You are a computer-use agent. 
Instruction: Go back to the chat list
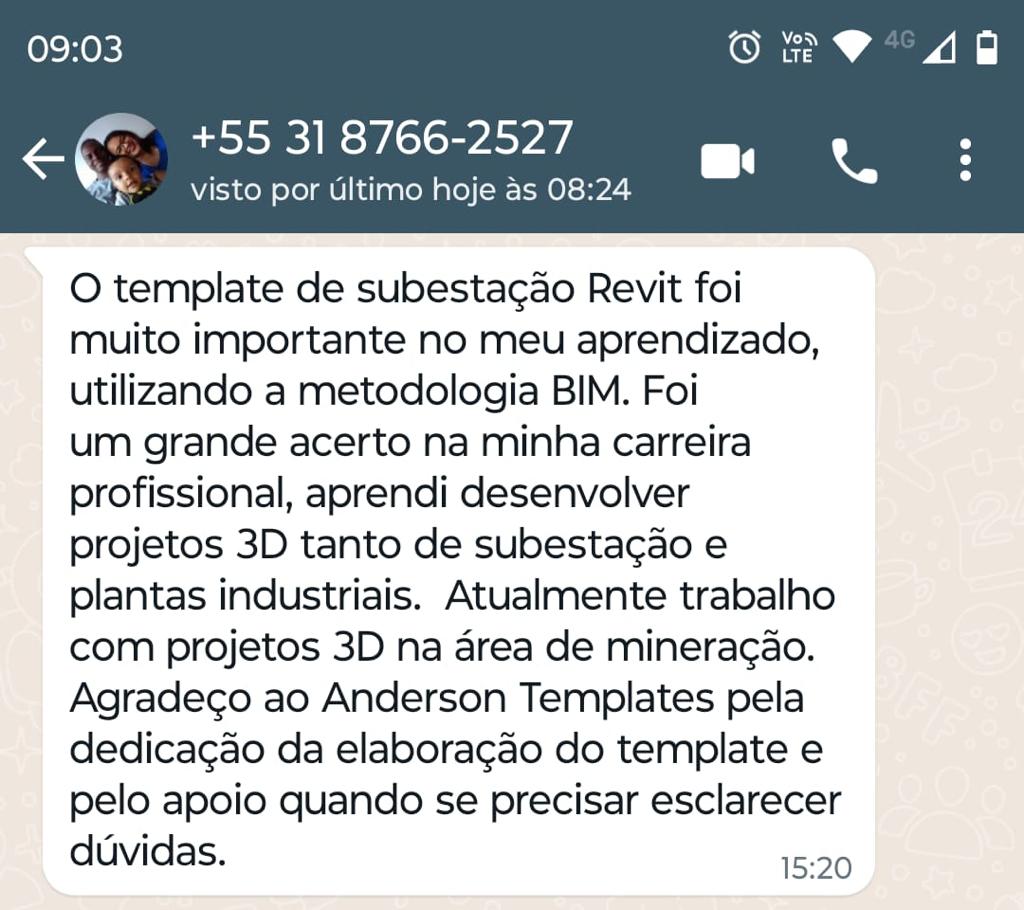click(x=42, y=160)
